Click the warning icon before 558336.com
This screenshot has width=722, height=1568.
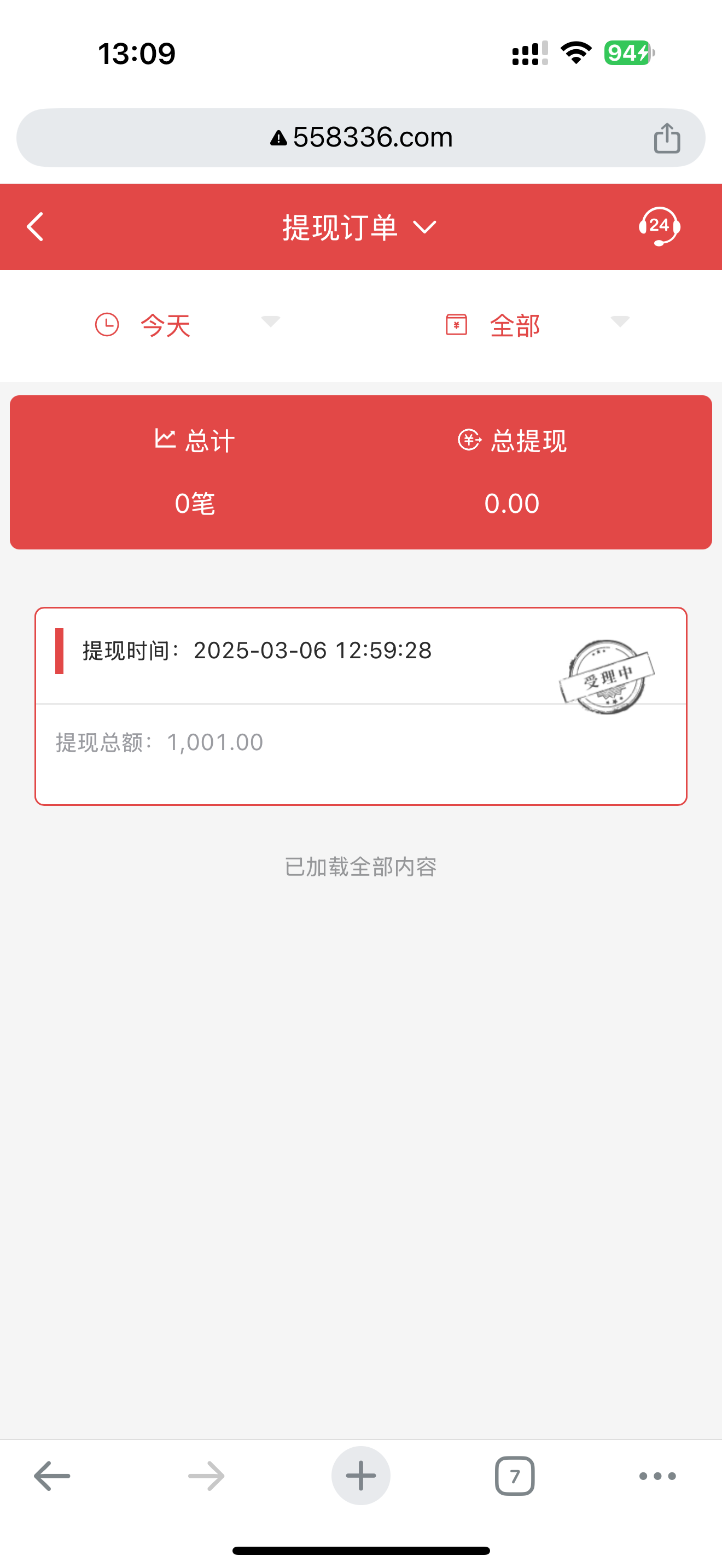point(278,138)
